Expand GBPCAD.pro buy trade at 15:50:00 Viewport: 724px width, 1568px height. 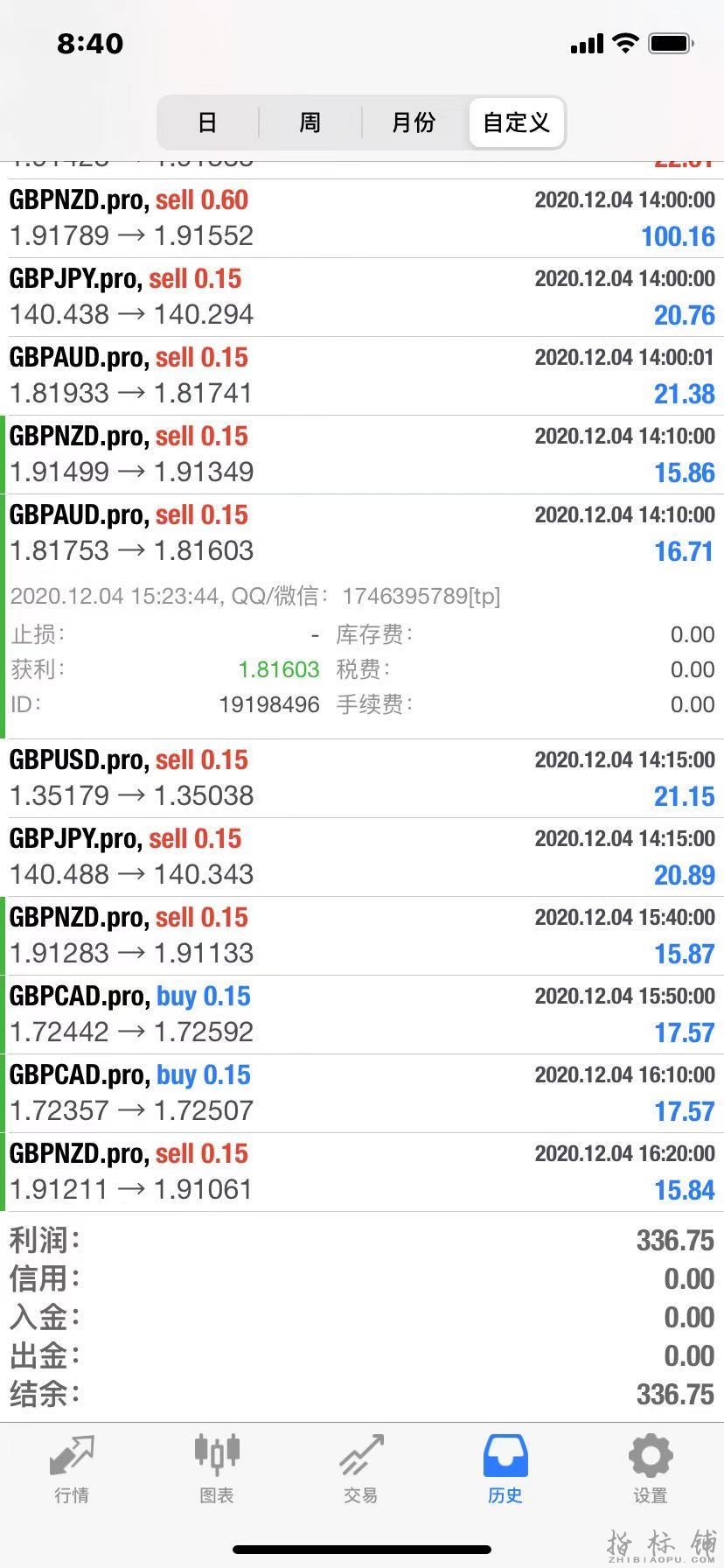click(362, 1014)
